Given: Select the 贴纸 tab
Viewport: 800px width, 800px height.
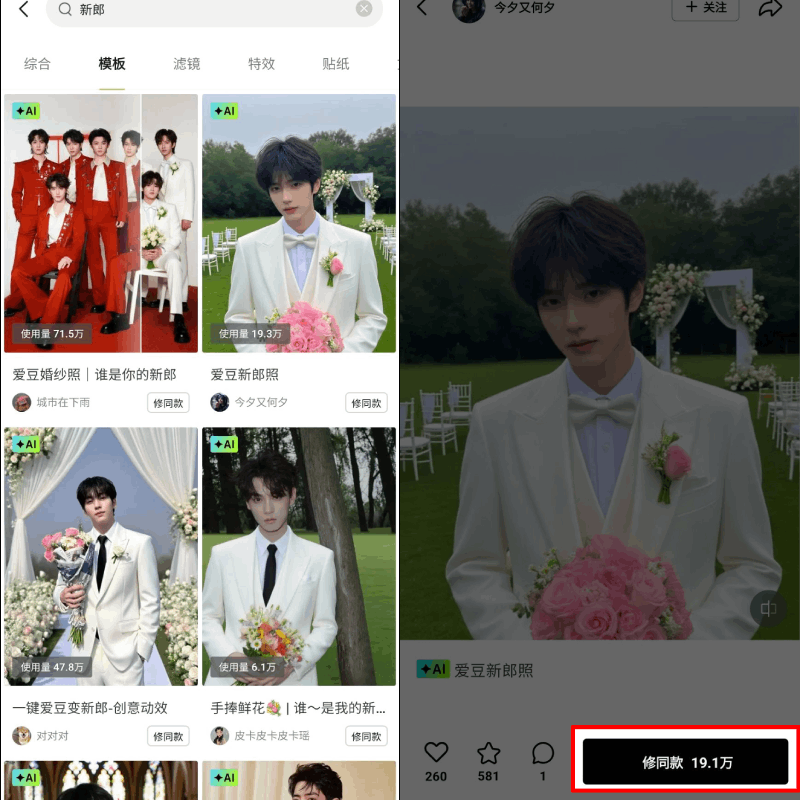Looking at the screenshot, I should 336,64.
